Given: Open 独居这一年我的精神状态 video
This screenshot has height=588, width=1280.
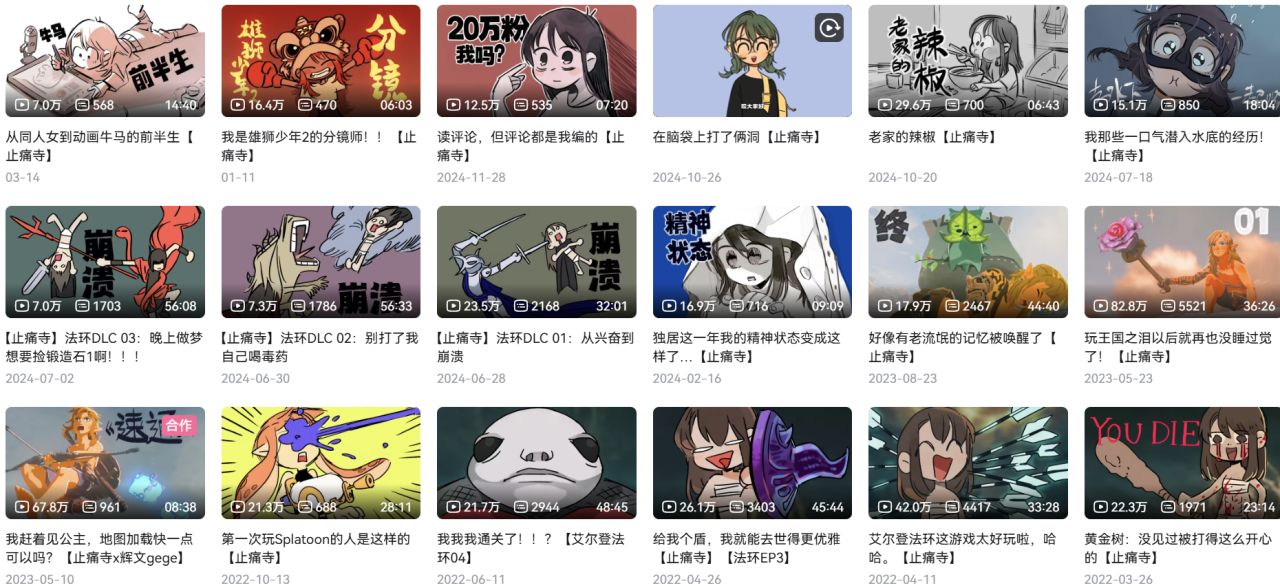Looking at the screenshot, I should point(752,262).
